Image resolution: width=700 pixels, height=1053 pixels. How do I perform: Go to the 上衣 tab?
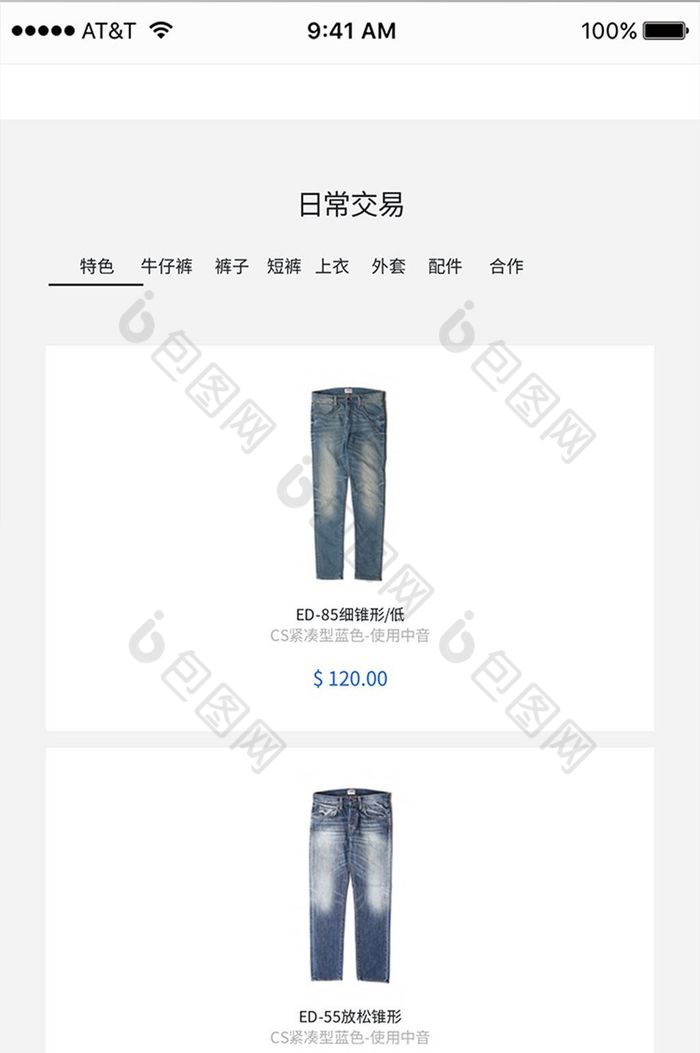tap(332, 267)
